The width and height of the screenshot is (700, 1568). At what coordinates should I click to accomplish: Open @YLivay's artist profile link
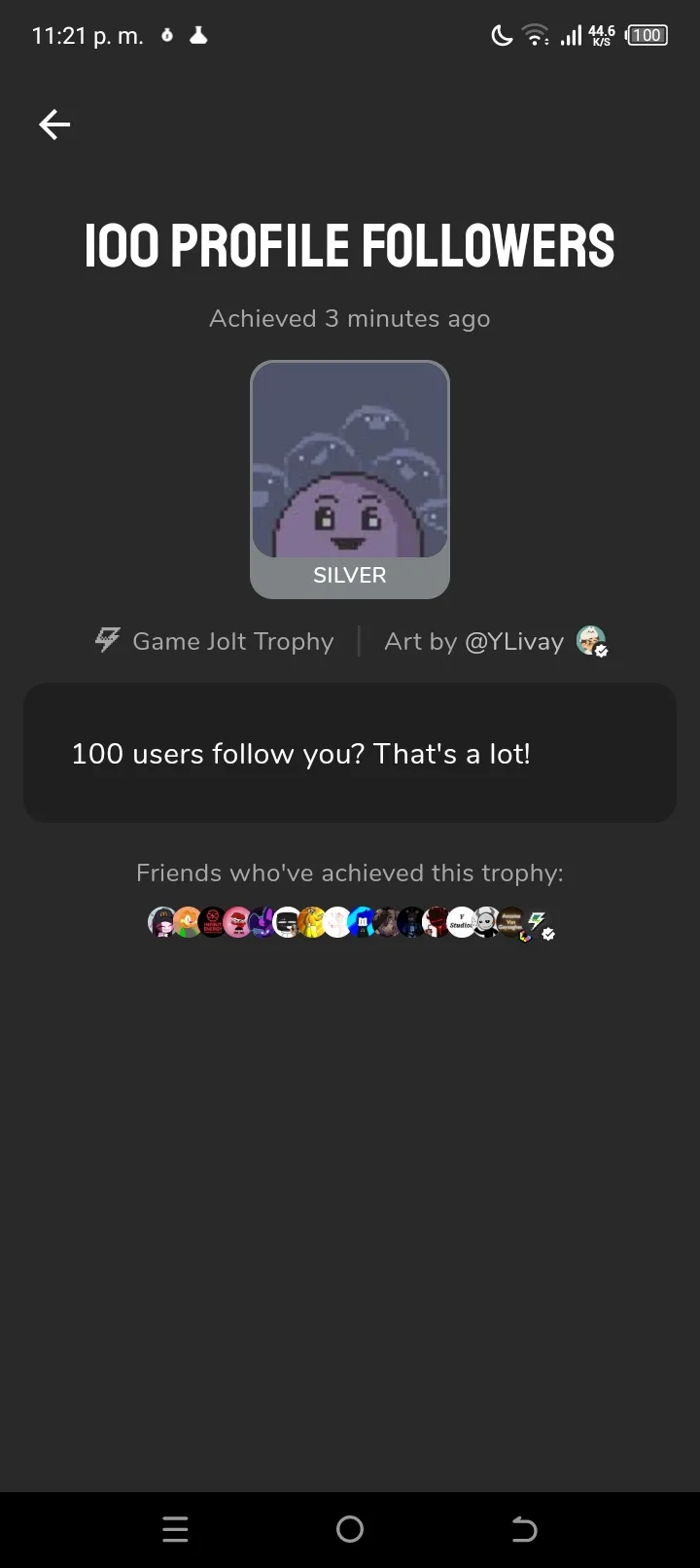point(514,642)
